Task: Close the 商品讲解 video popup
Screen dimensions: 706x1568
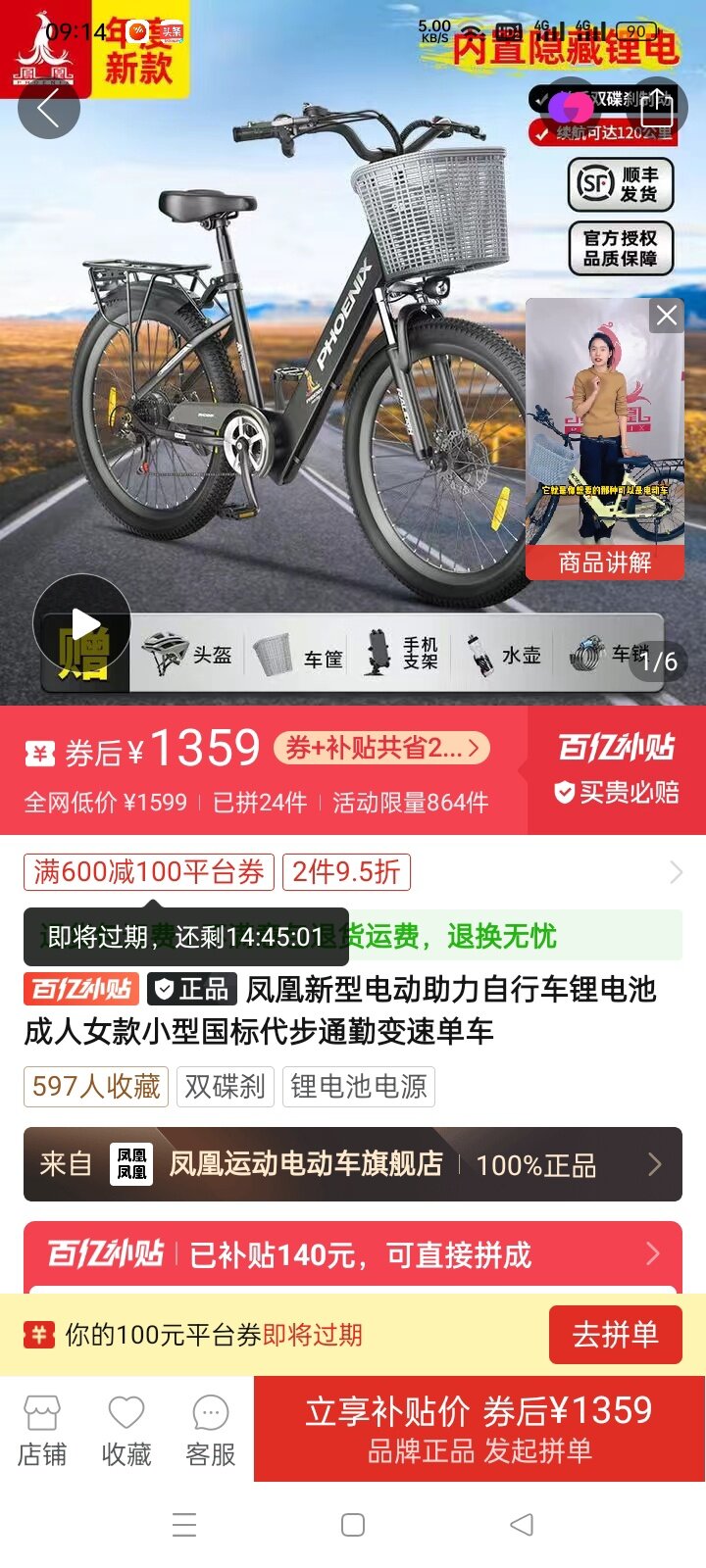Action: [x=667, y=316]
